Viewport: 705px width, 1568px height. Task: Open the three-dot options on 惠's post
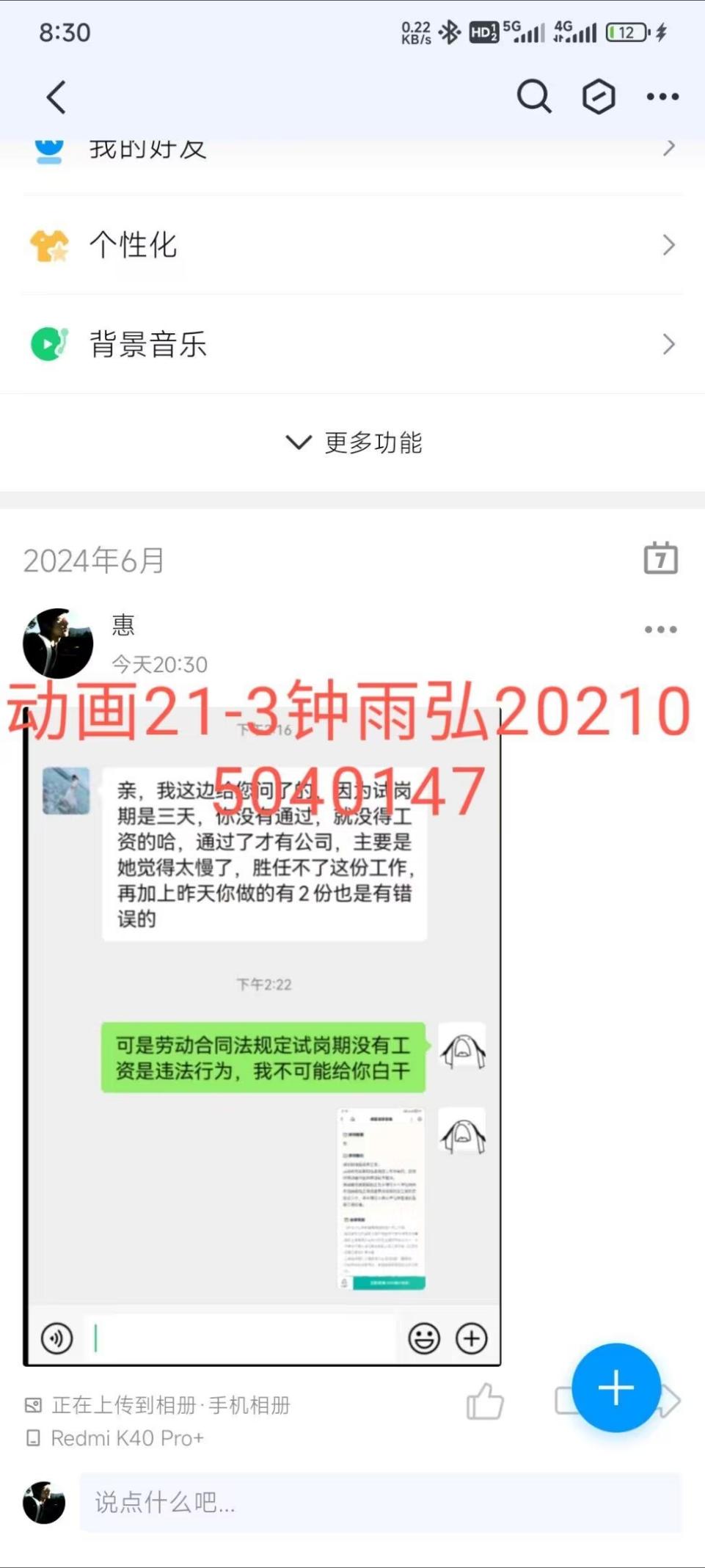click(660, 630)
